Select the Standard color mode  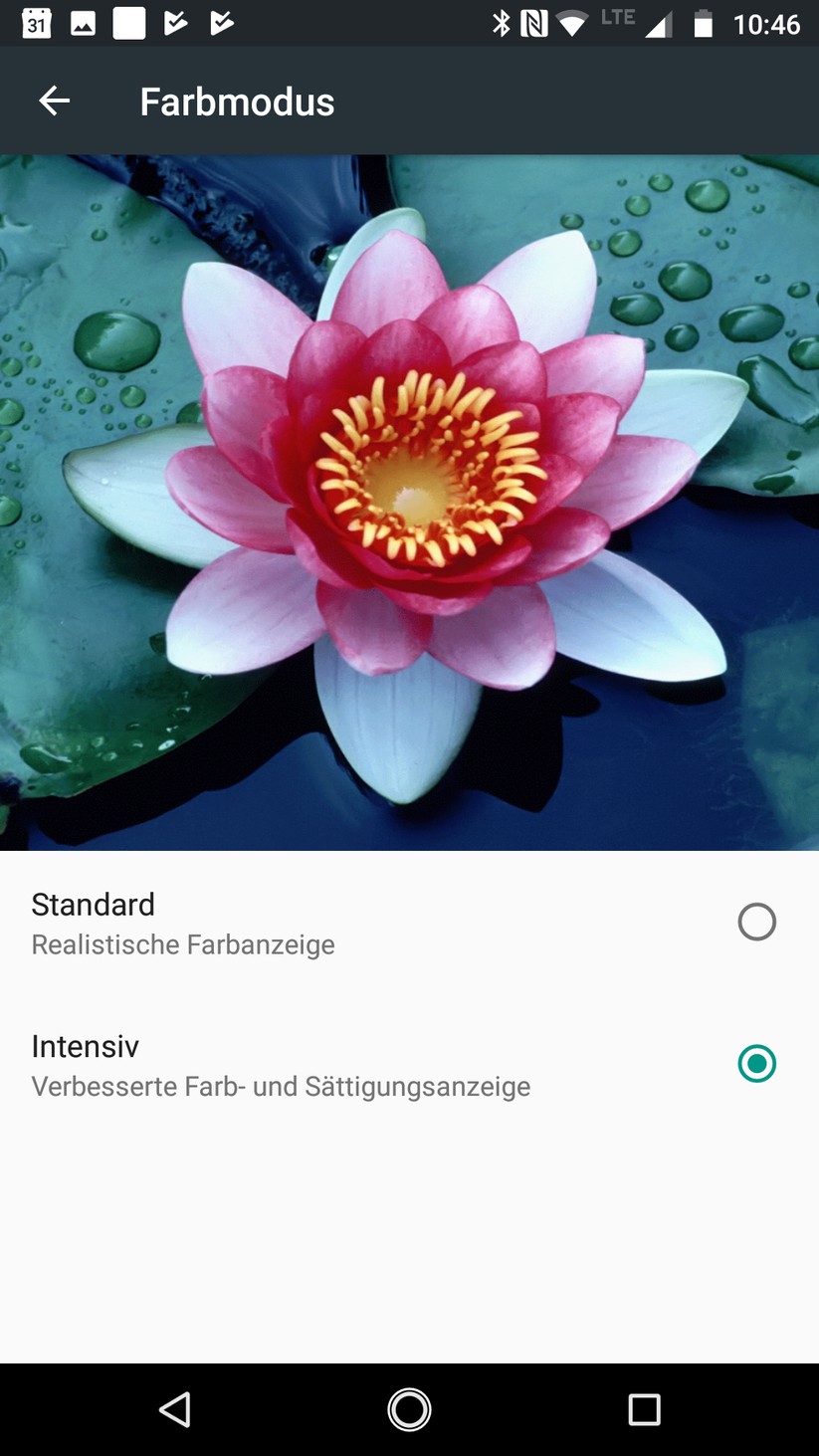(756, 922)
